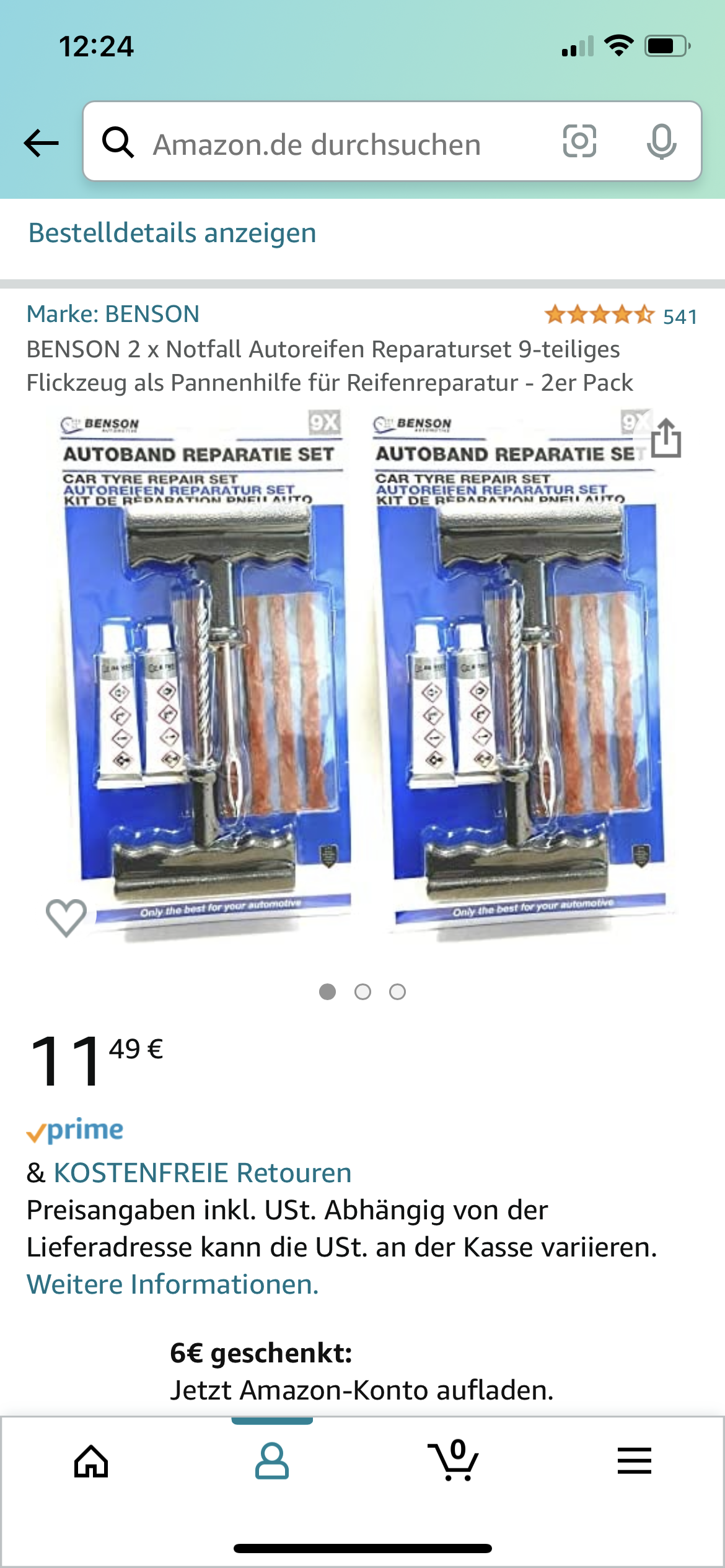The width and height of the screenshot is (725, 1568).
Task: Switch to the account profile tab
Action: pyautogui.click(x=272, y=1461)
